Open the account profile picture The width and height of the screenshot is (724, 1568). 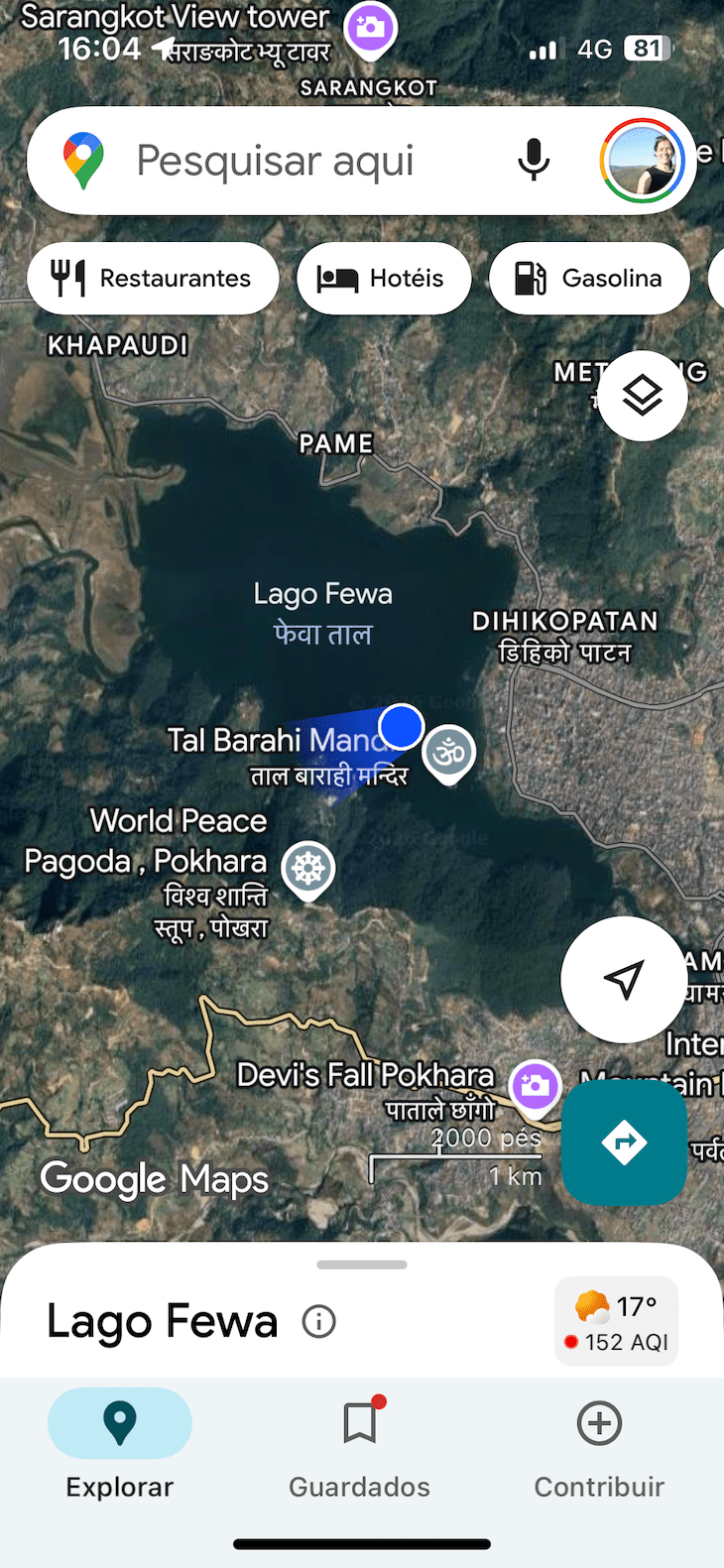643,160
